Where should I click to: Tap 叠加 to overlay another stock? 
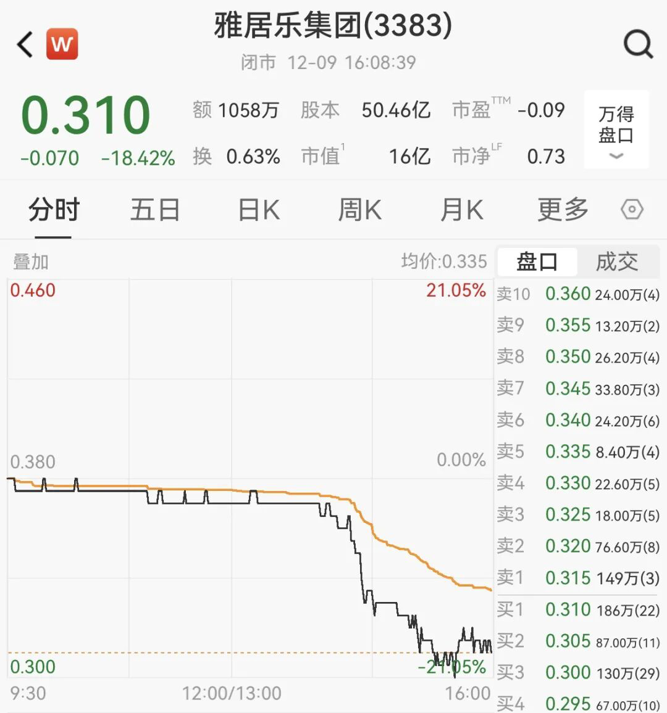30,262
